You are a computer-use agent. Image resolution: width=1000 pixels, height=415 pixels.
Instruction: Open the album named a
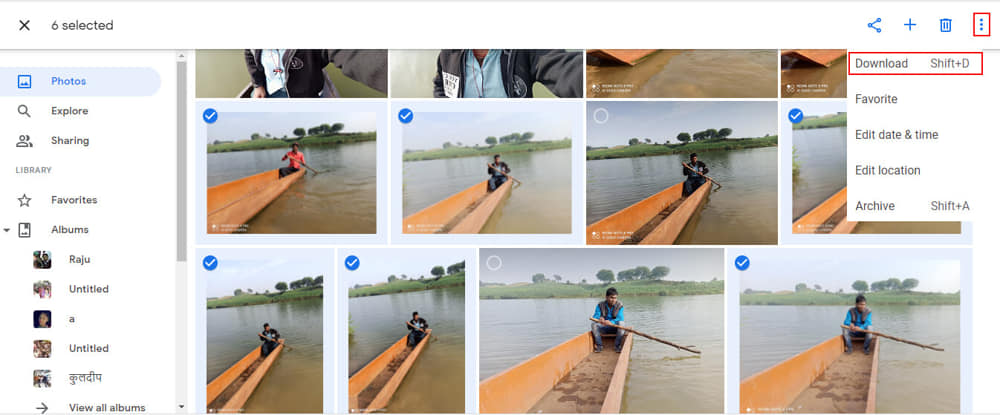pos(71,319)
